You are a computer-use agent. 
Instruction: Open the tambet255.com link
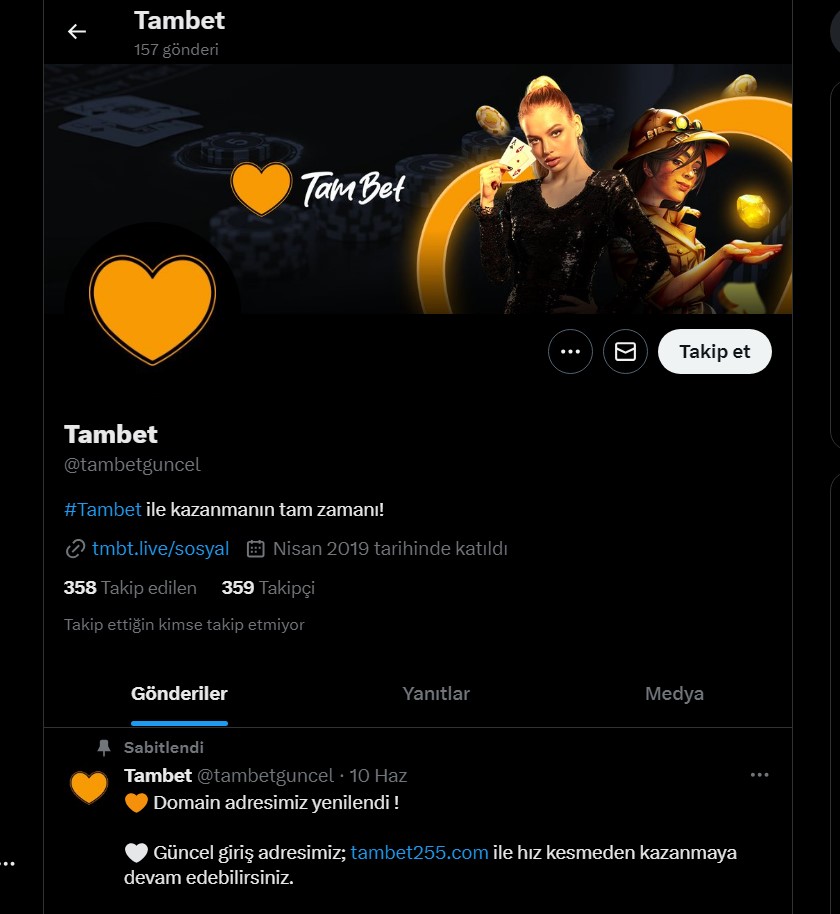[419, 853]
